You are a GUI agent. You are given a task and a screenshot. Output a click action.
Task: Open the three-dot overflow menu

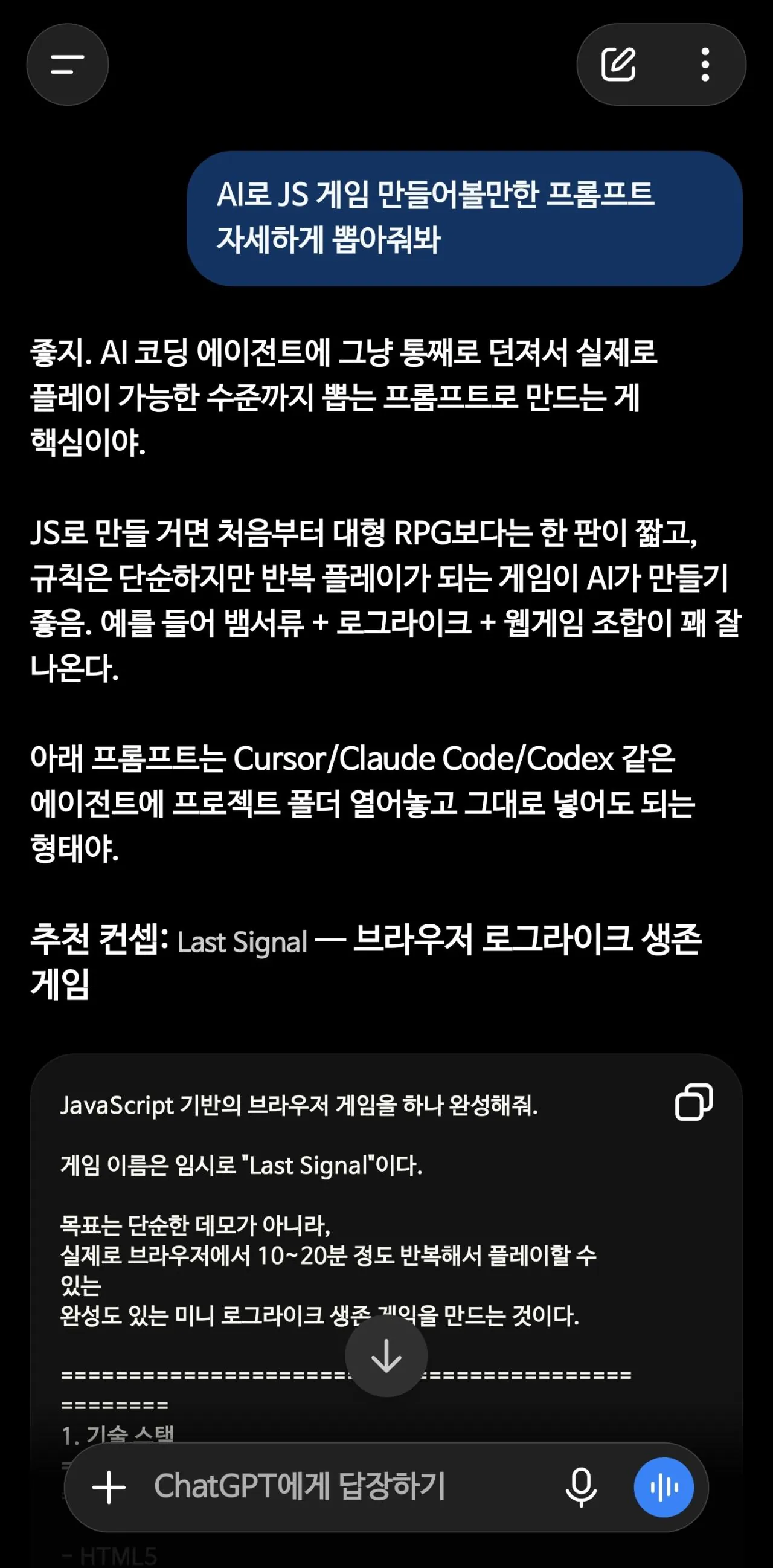pyautogui.click(x=705, y=64)
